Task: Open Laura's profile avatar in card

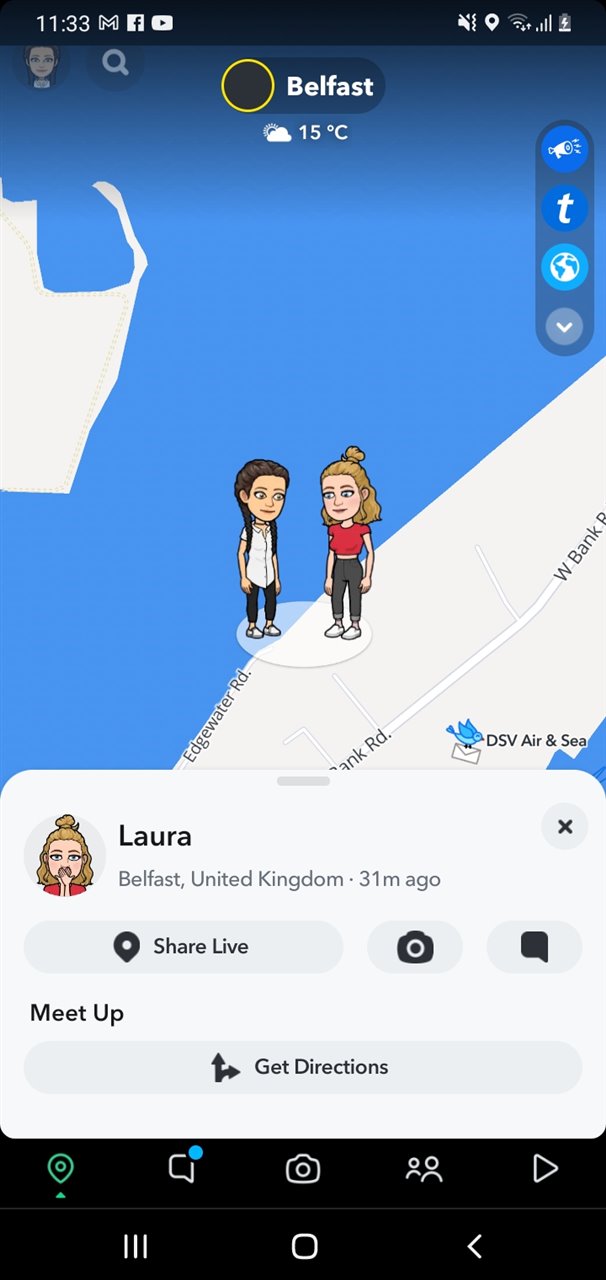Action: tap(65, 854)
